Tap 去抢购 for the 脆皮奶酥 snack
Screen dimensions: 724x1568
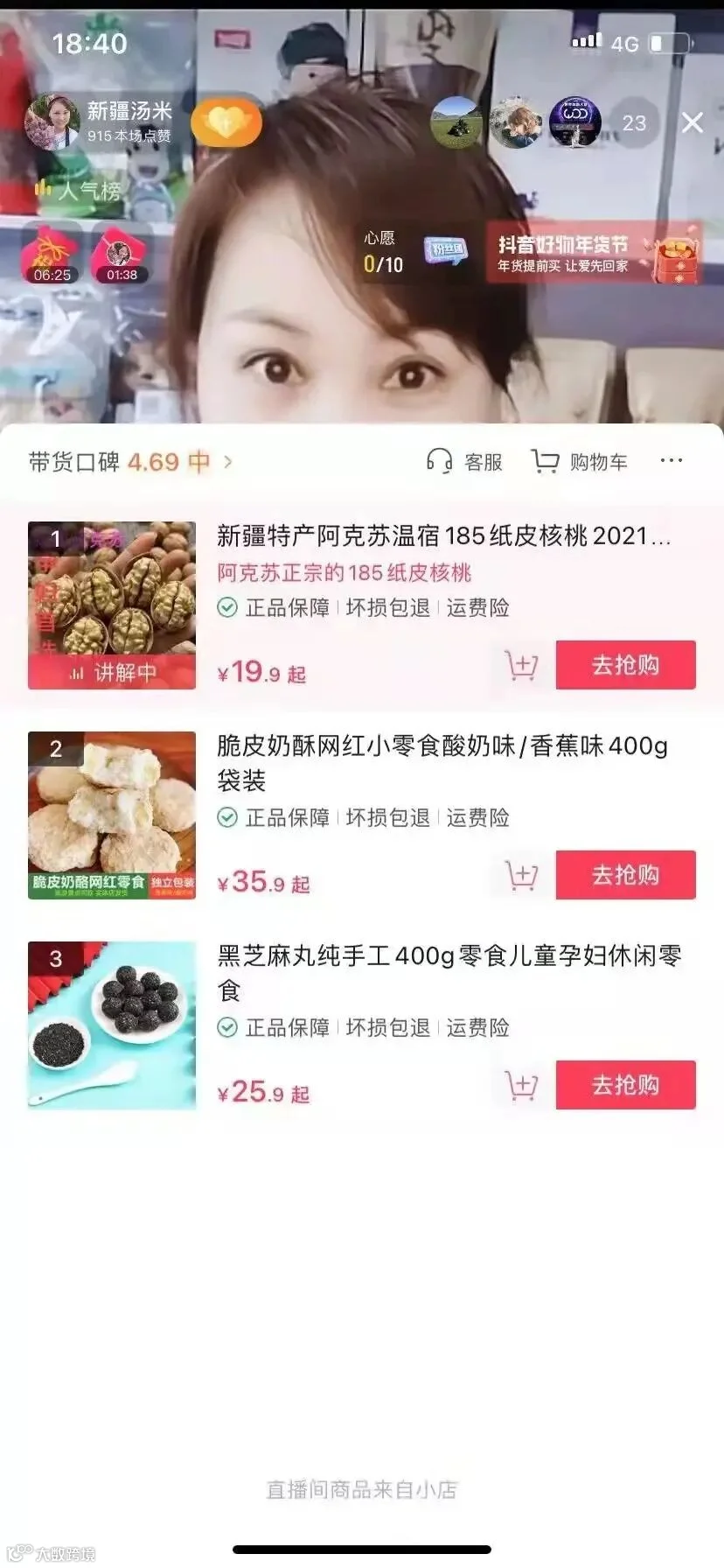click(x=626, y=875)
